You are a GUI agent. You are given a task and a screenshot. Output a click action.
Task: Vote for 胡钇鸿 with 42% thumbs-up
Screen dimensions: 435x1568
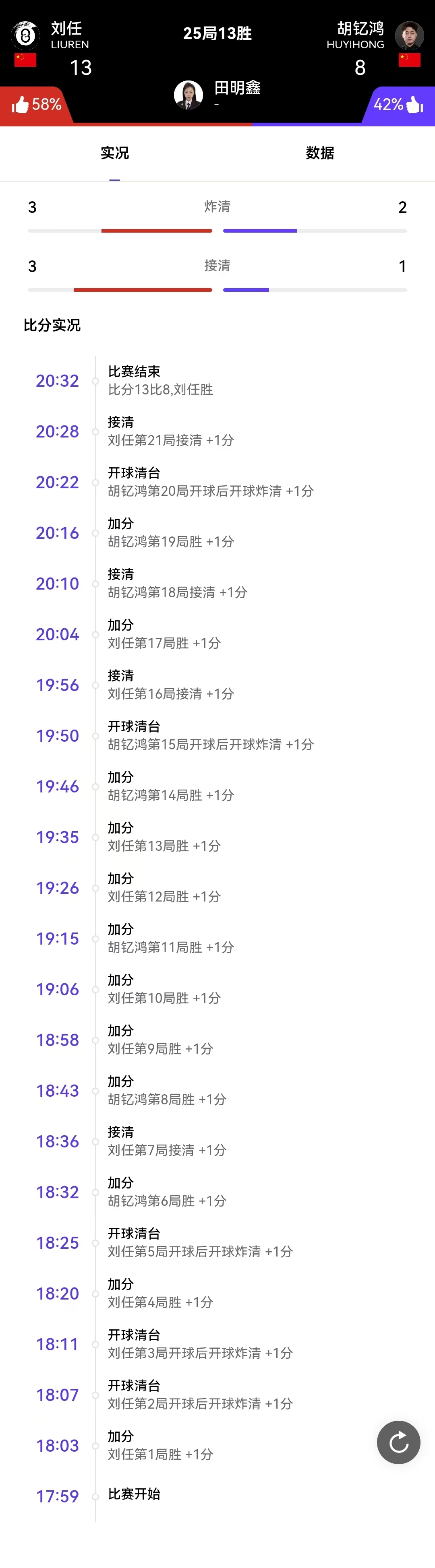398,105
